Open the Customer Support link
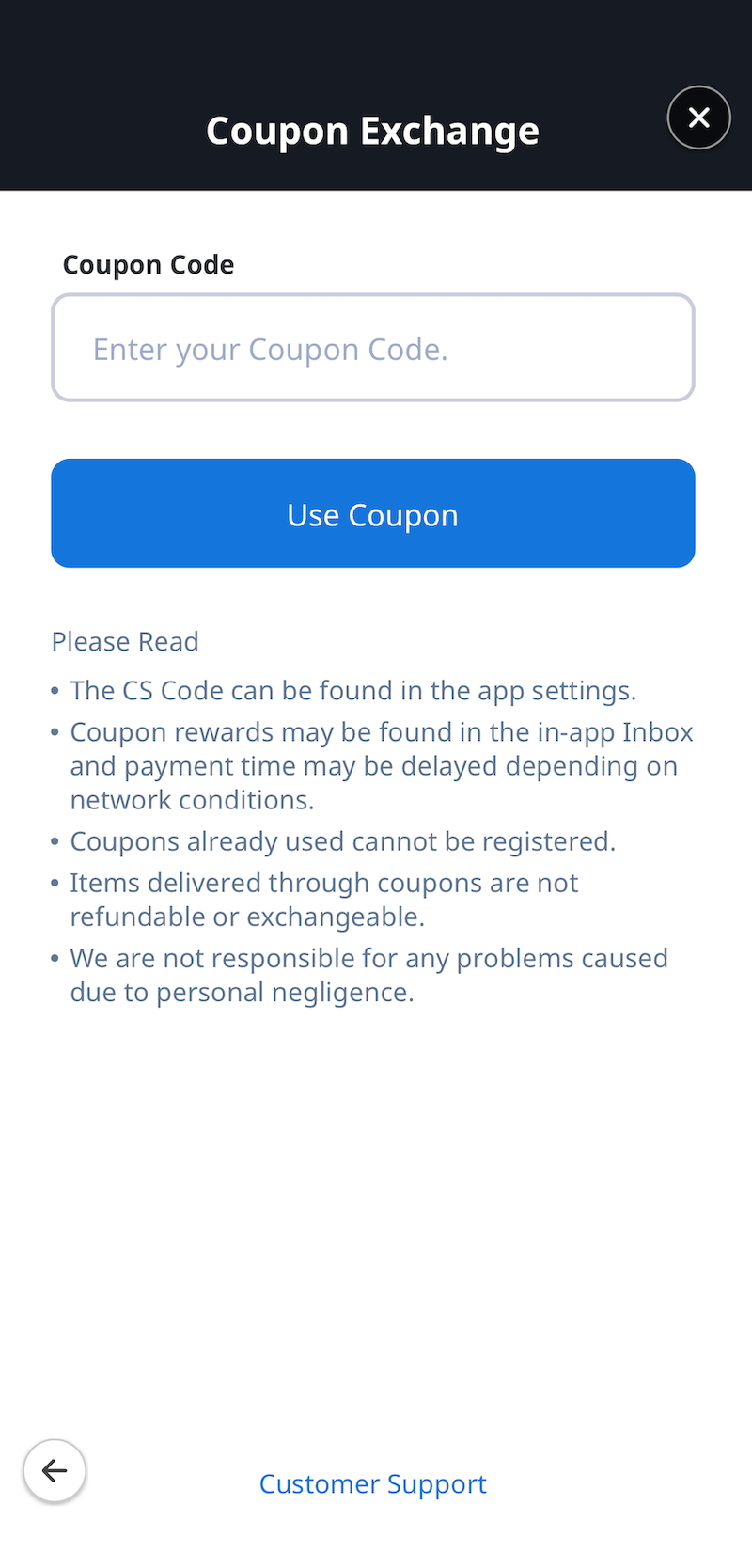The height and width of the screenshot is (1568, 752). pyautogui.click(x=373, y=1484)
